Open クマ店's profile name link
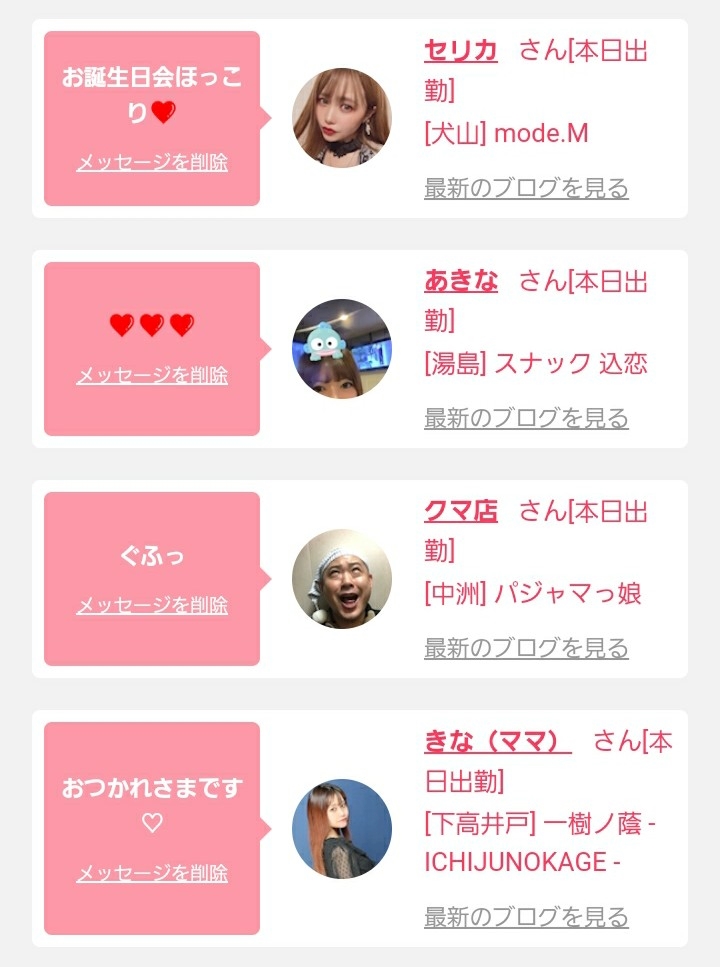Image resolution: width=720 pixels, height=967 pixels. [x=461, y=511]
